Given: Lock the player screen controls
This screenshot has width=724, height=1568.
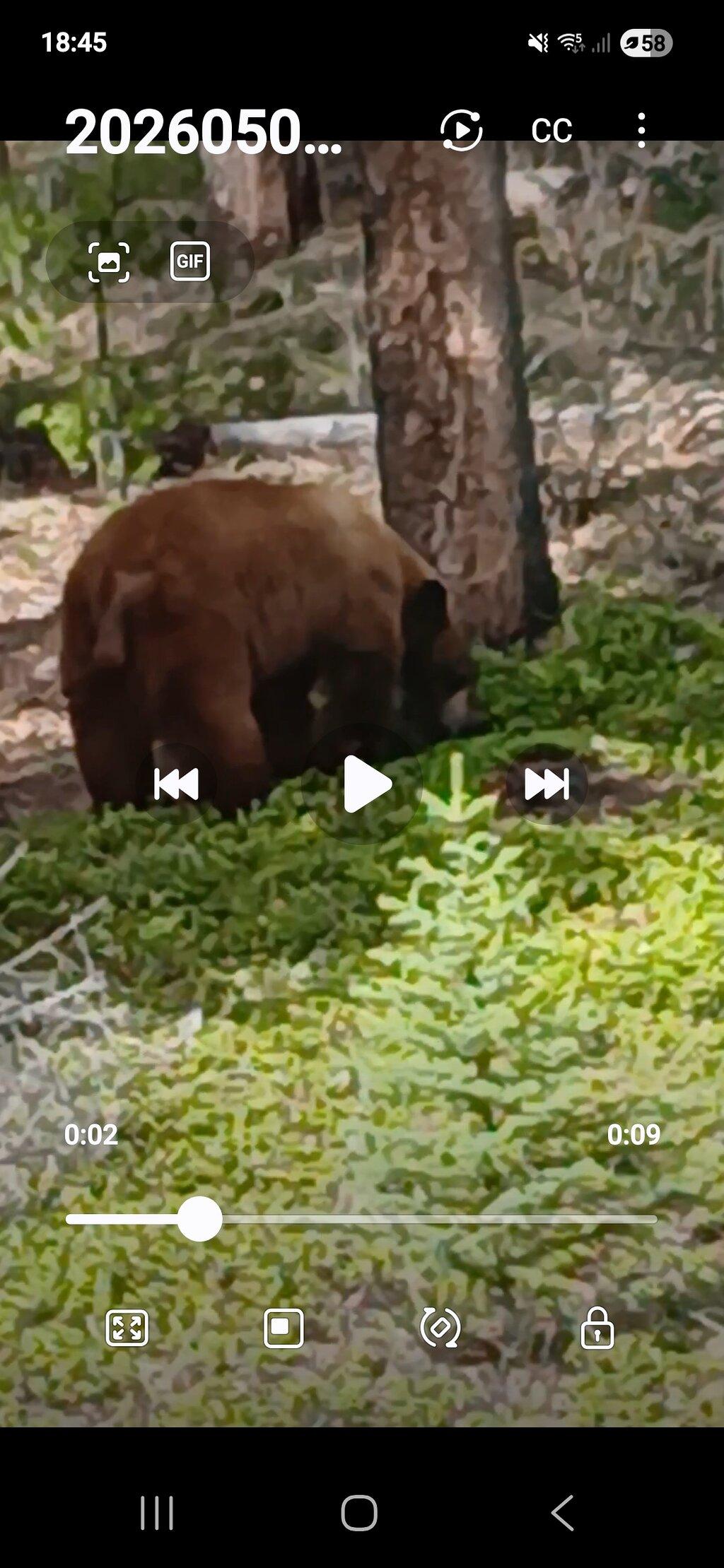Looking at the screenshot, I should [597, 1328].
